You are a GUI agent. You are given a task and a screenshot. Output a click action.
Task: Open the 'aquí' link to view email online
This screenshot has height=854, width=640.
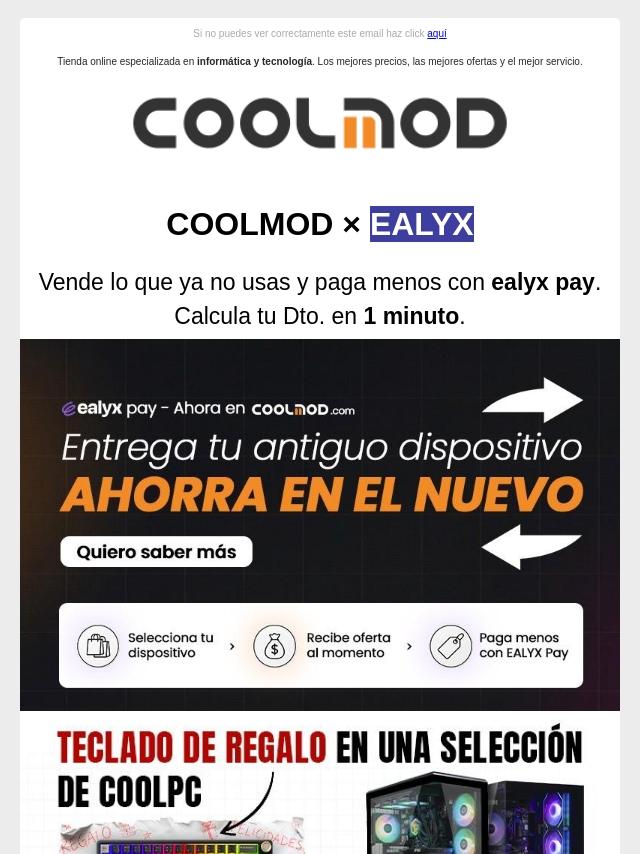(436, 34)
